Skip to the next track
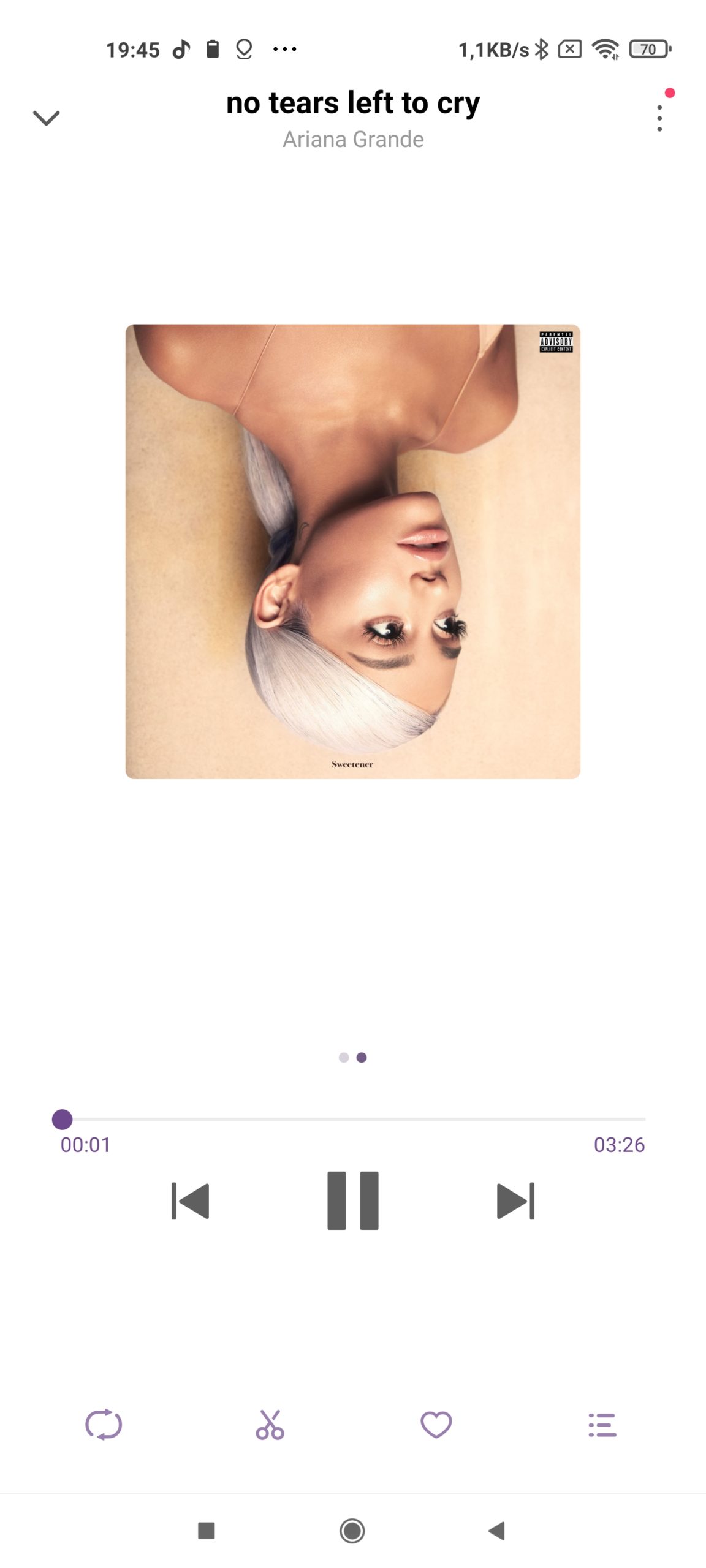 (x=515, y=1200)
